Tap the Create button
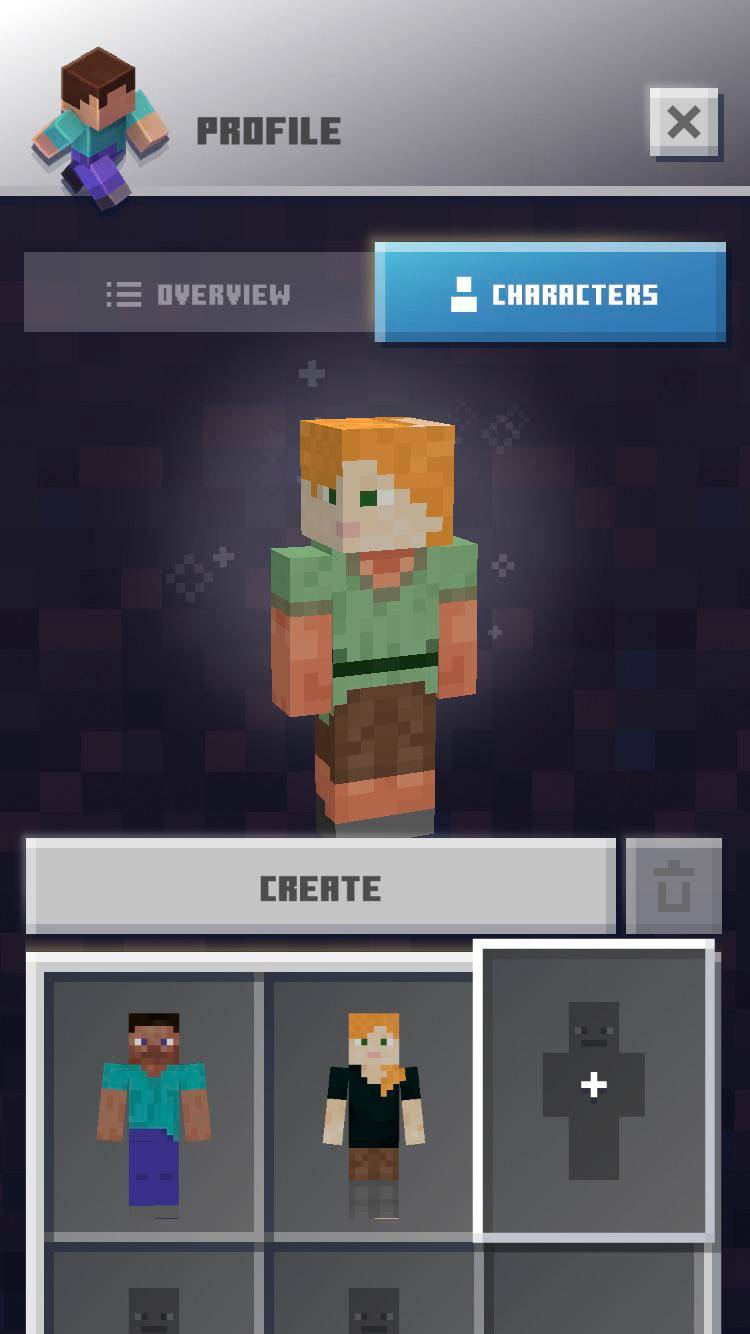 pyautogui.click(x=320, y=887)
